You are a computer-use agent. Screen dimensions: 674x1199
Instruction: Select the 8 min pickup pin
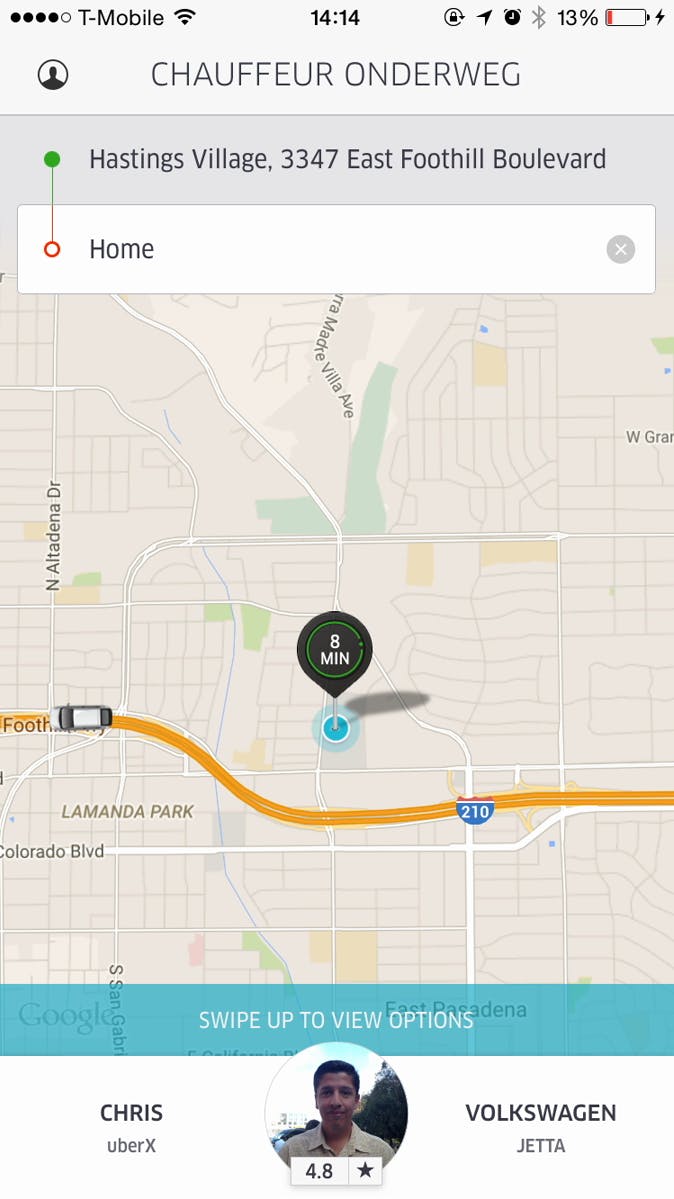[x=334, y=650]
